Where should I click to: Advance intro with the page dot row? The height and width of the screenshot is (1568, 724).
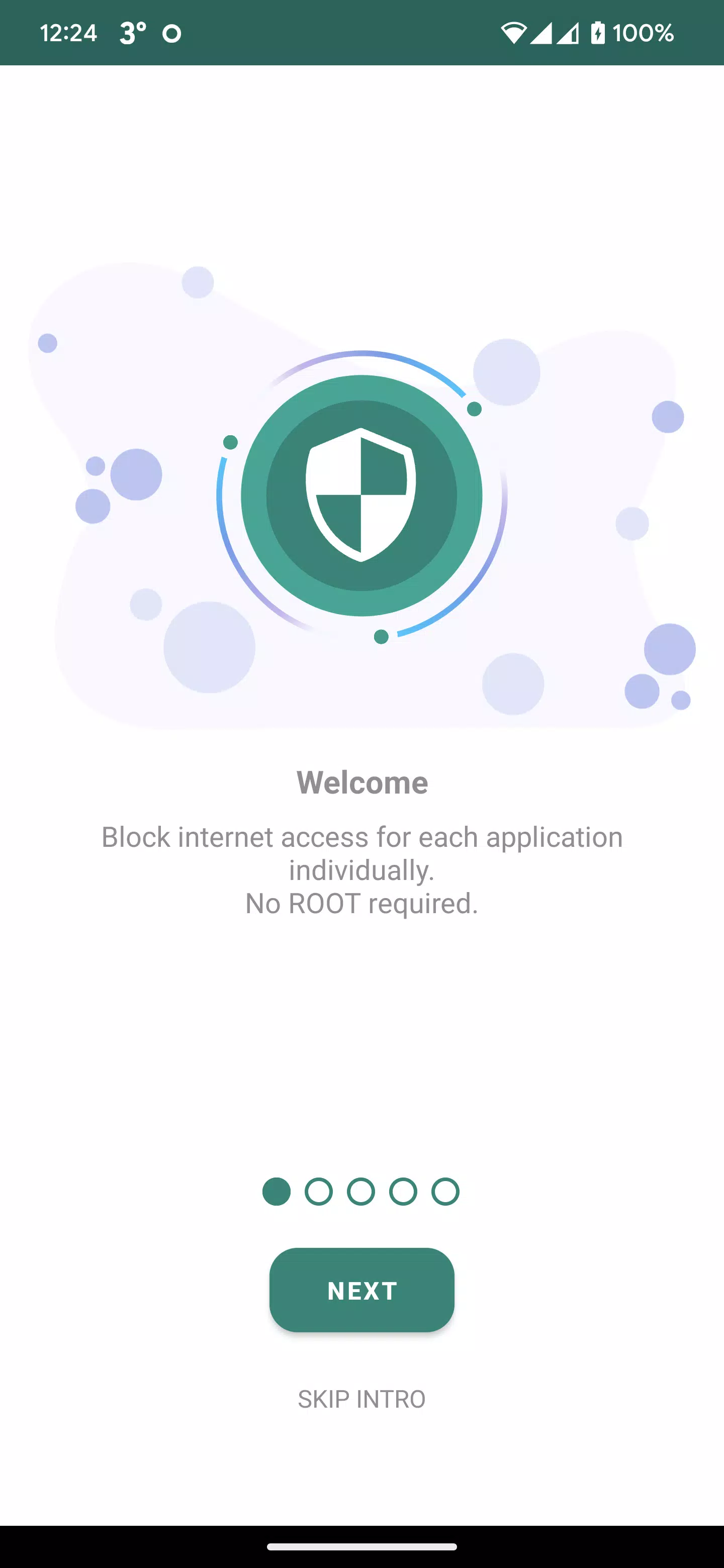(x=361, y=1191)
